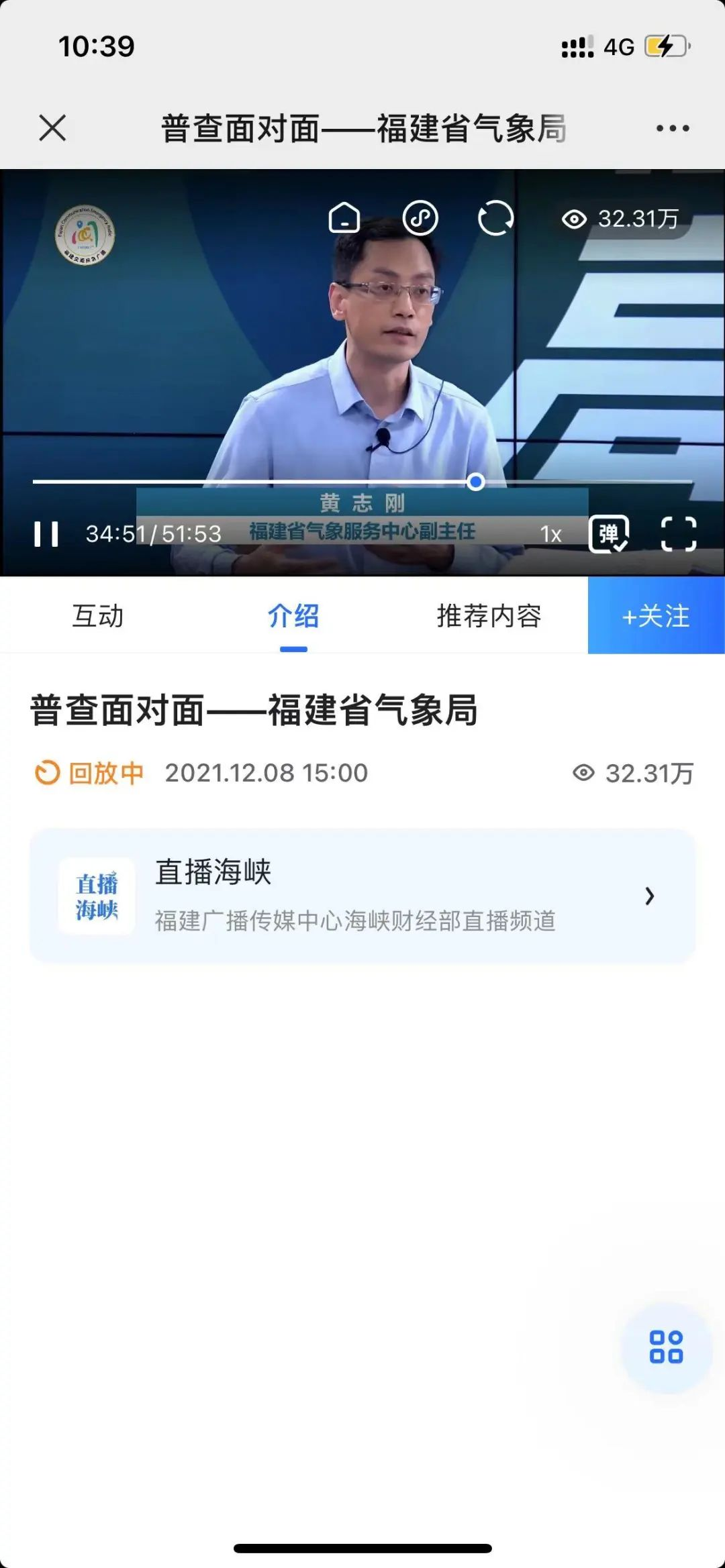Follow the channel with +关注
725x1568 pixels.
point(656,616)
